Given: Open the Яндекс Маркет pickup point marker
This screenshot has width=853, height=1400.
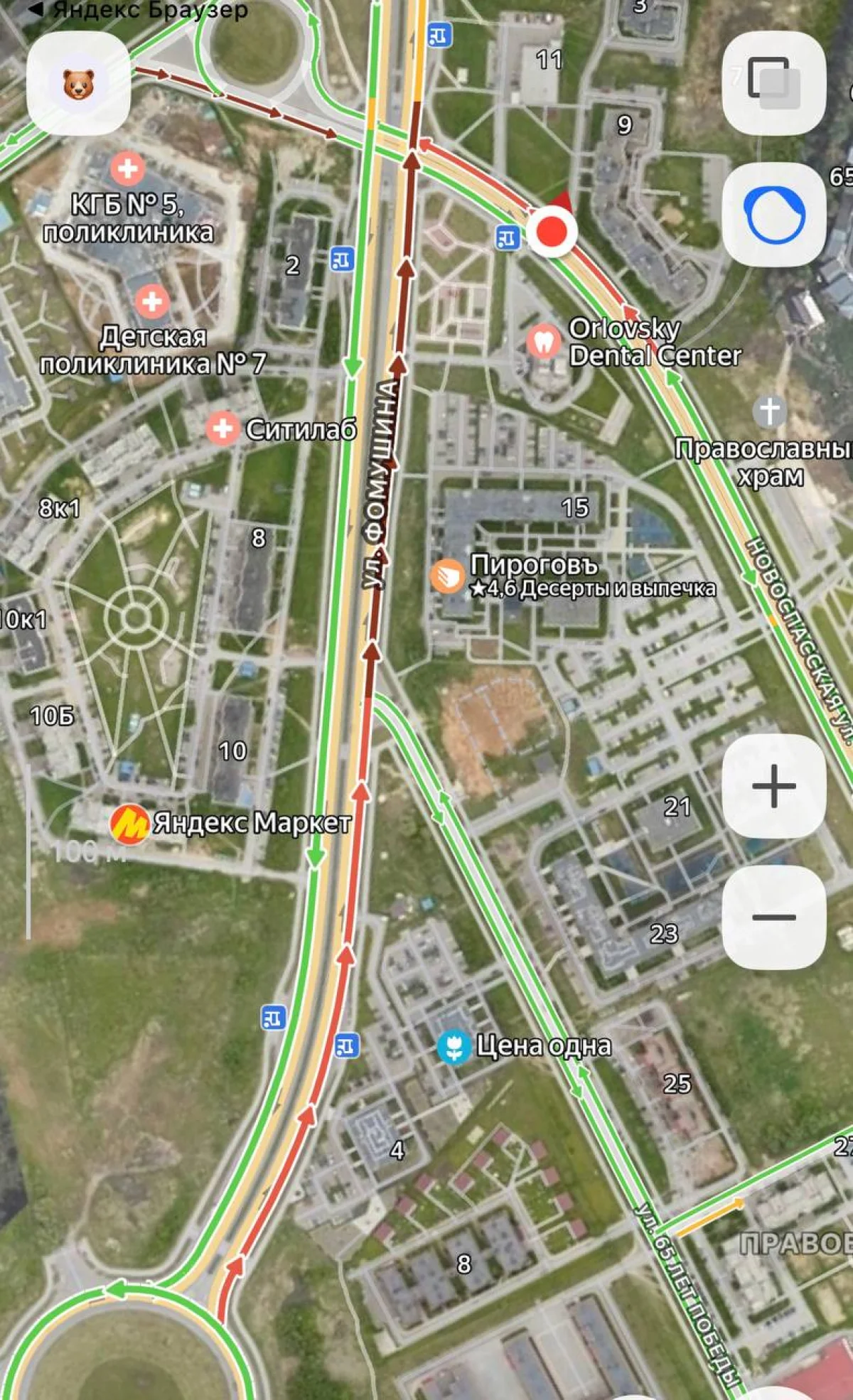Looking at the screenshot, I should tap(129, 824).
